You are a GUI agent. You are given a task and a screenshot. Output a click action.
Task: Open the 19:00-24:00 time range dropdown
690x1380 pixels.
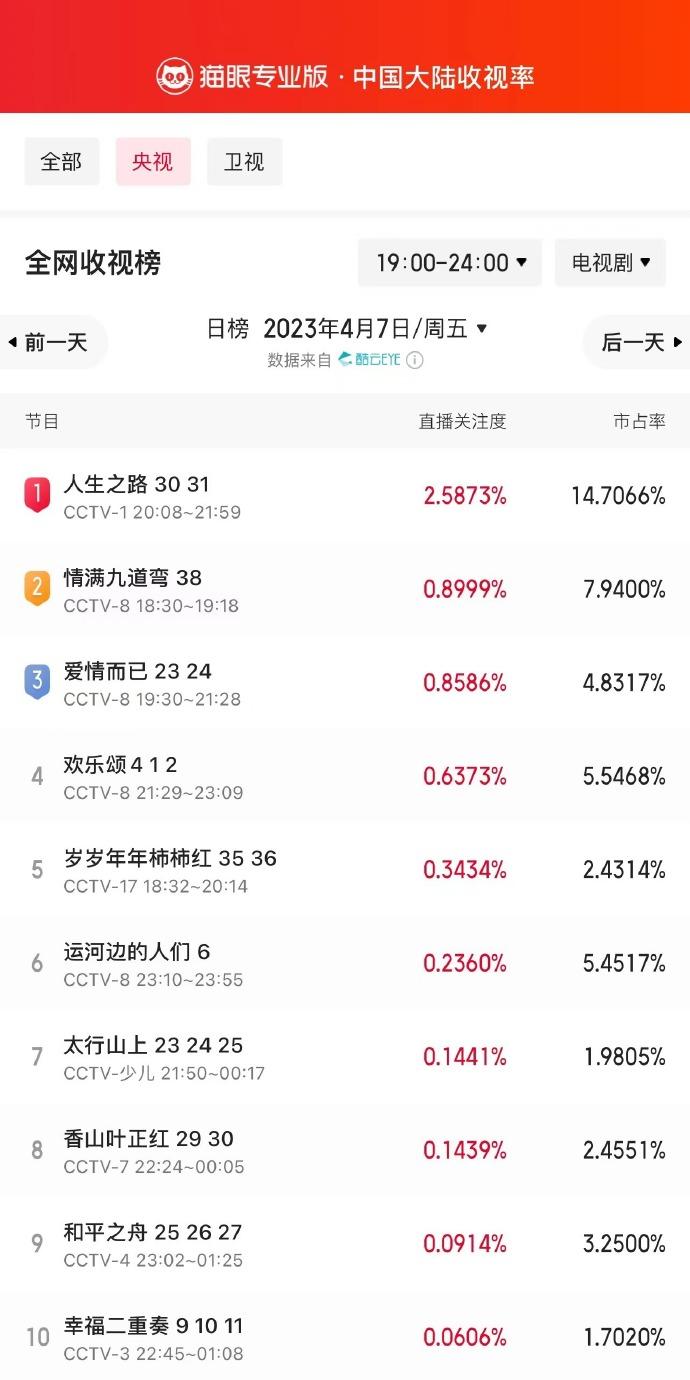pos(450,263)
